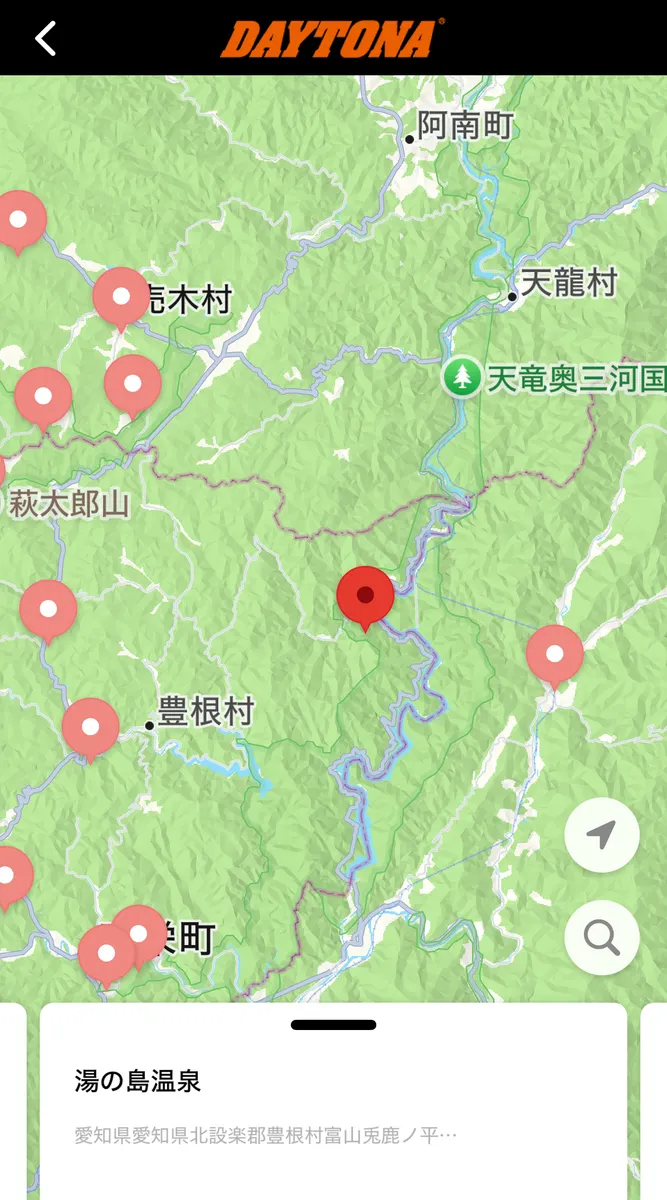Select the pin next to 売木村 label
Image resolution: width=667 pixels, height=1200 pixels.
[121, 297]
